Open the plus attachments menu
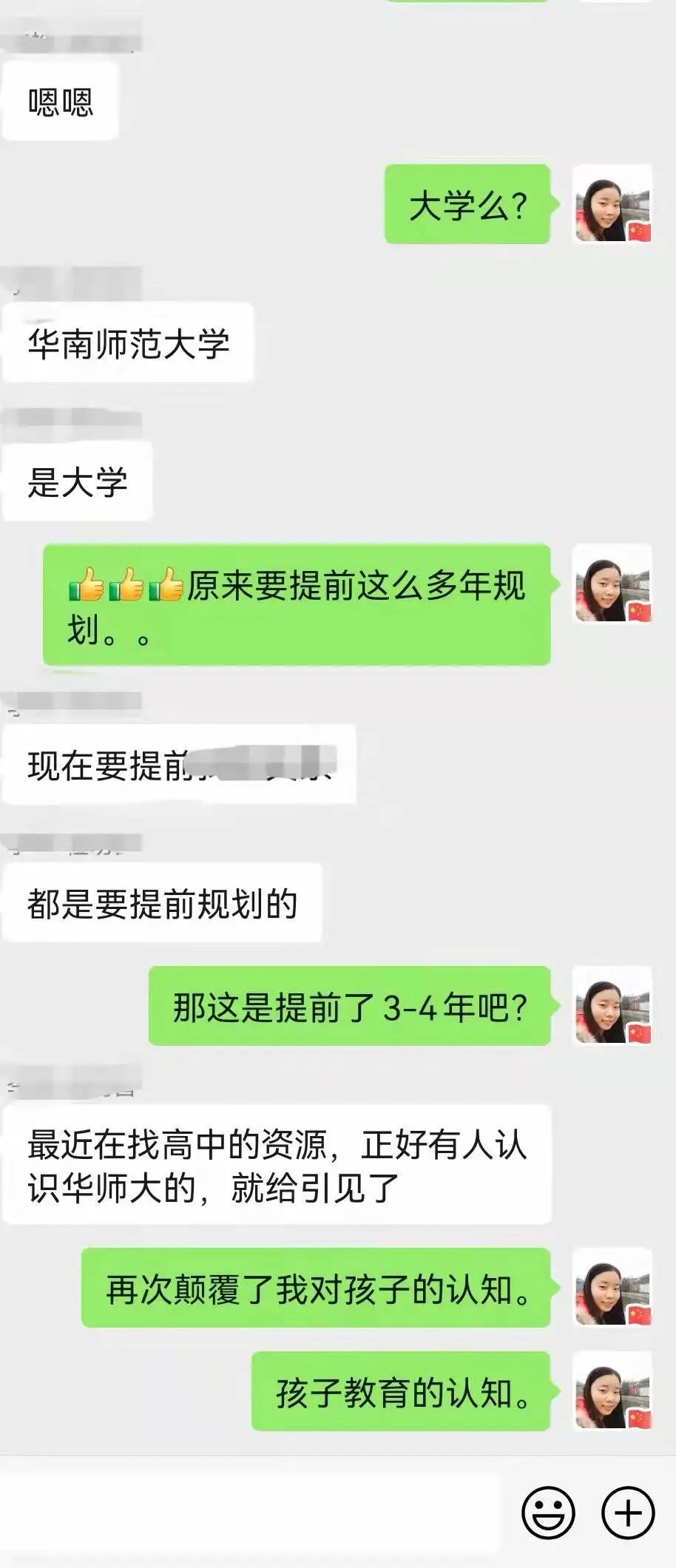This screenshot has width=676, height=1568. (x=628, y=1513)
